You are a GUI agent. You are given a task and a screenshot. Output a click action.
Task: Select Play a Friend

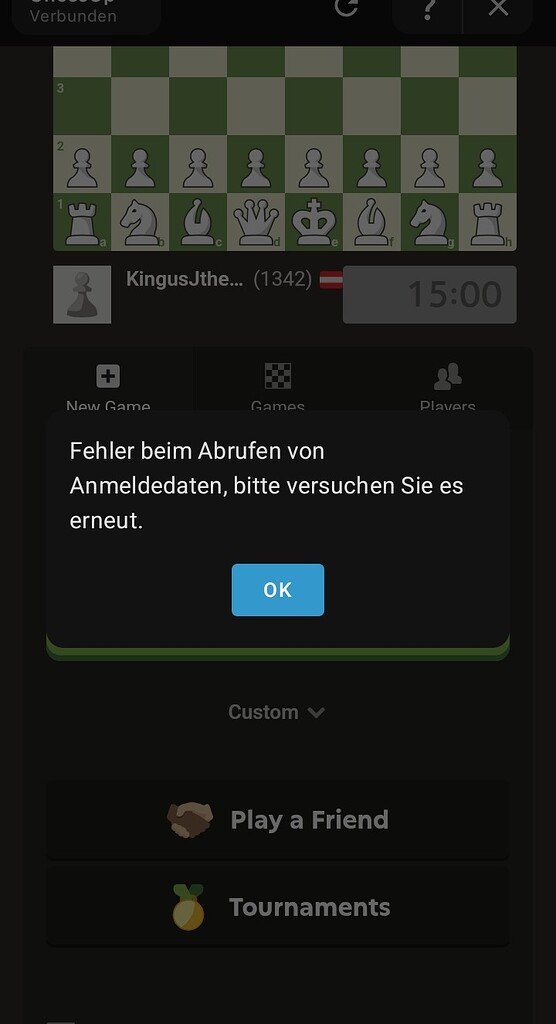[x=278, y=820]
